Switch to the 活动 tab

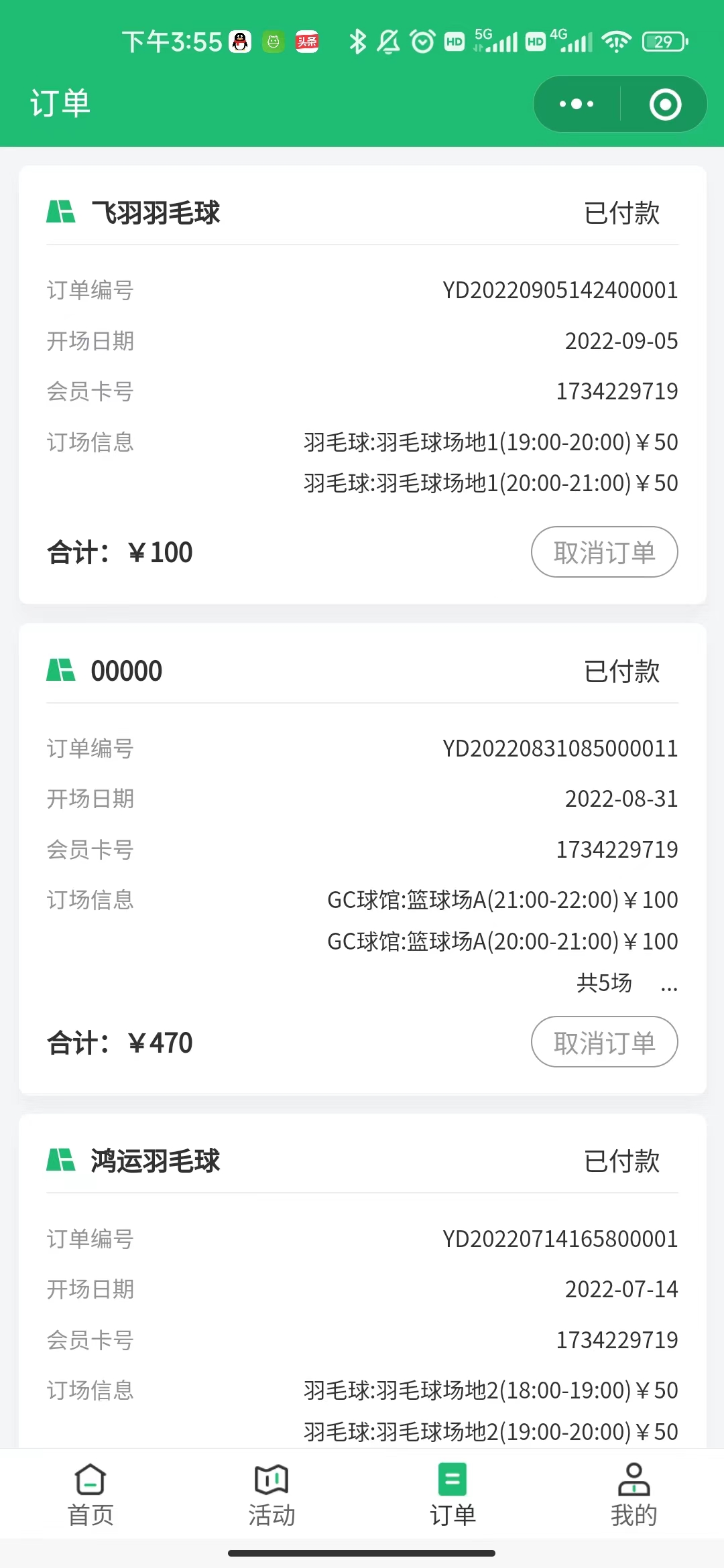tap(271, 1494)
